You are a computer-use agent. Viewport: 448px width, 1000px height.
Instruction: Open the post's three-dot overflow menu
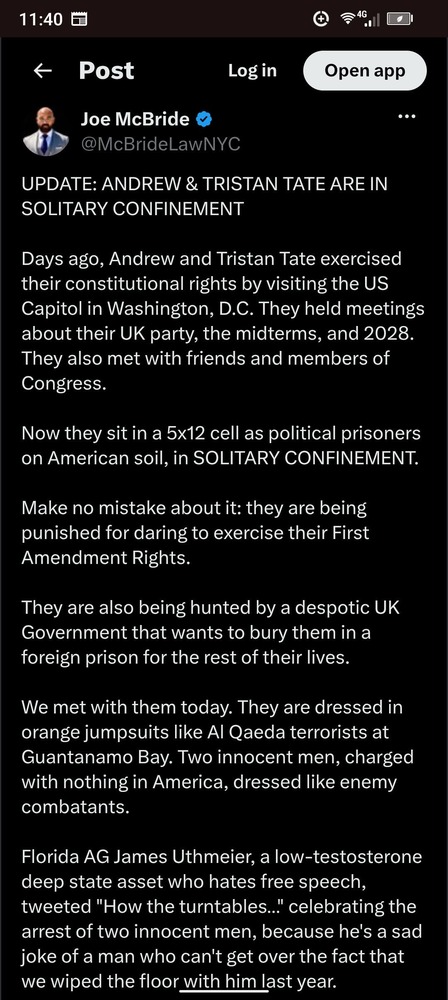click(x=407, y=117)
